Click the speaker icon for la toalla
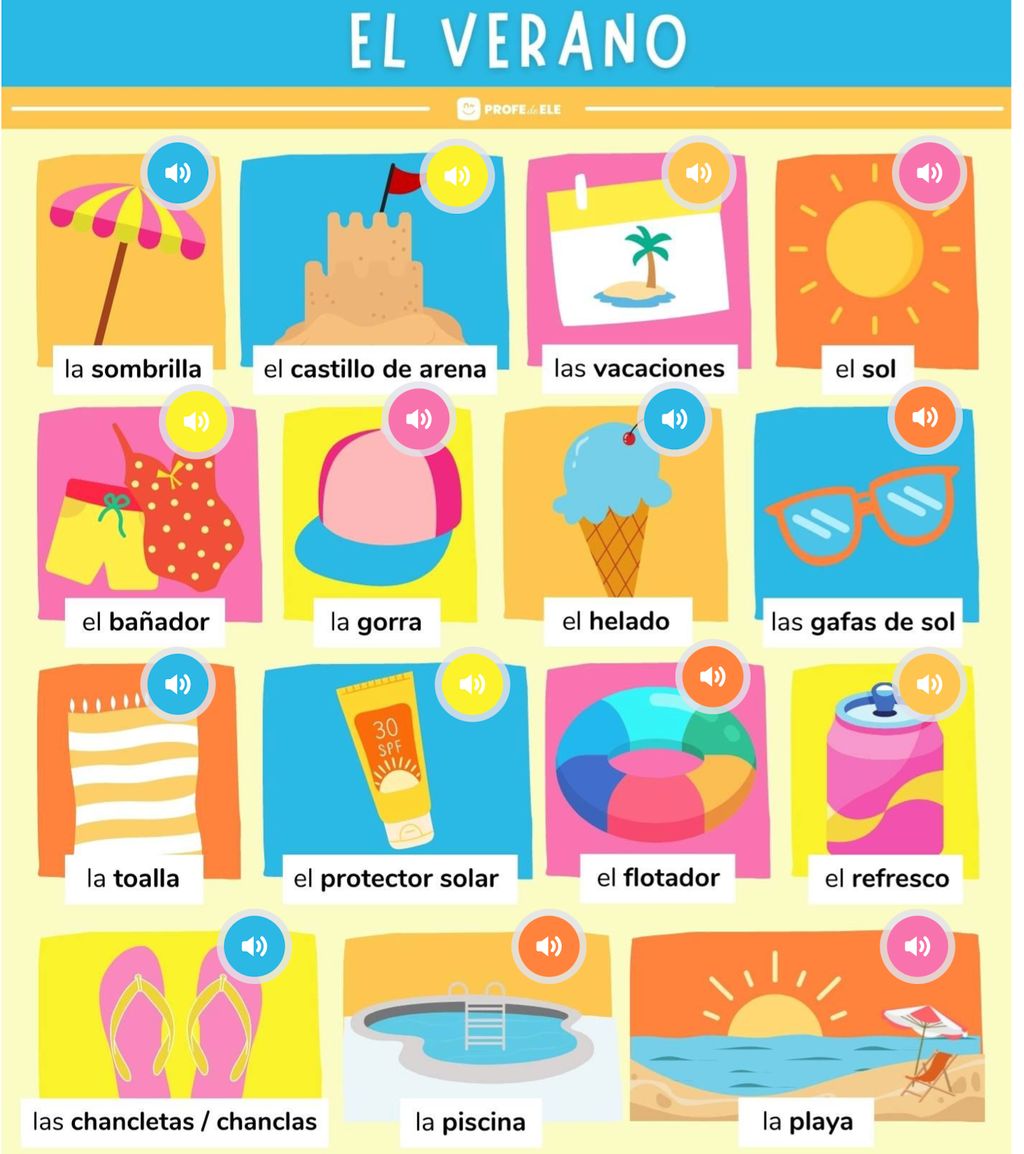The height and width of the screenshot is (1154, 1024). tap(178, 683)
